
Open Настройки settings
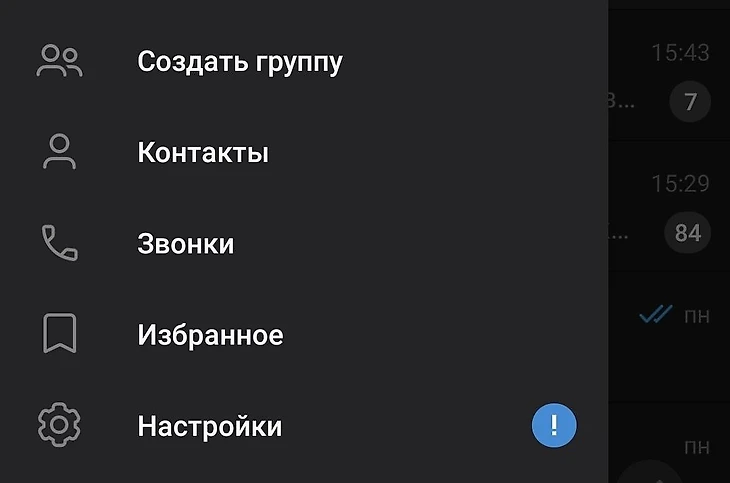tap(209, 427)
